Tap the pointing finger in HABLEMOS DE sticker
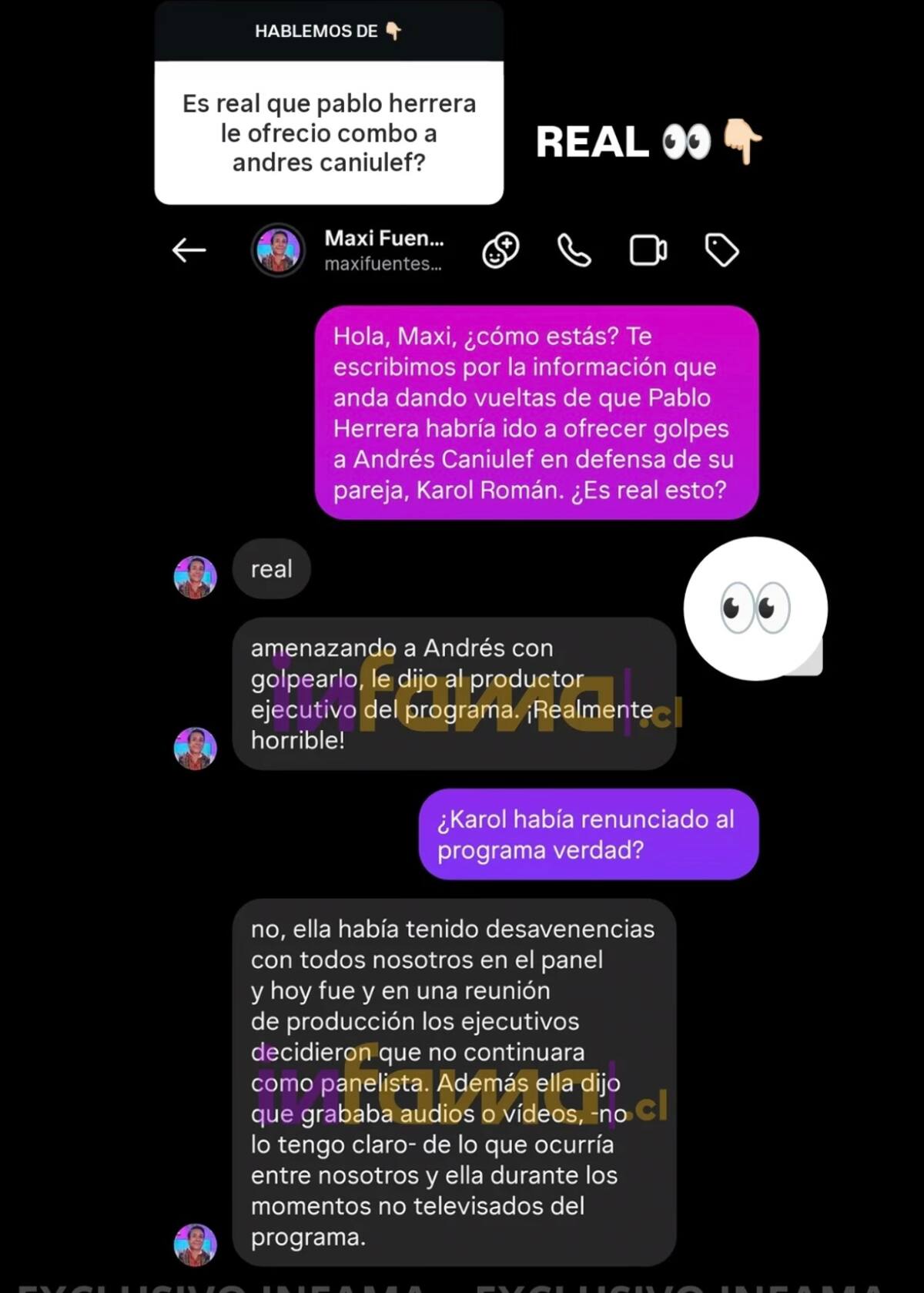Screen dimensions: 924x1293 point(391,31)
